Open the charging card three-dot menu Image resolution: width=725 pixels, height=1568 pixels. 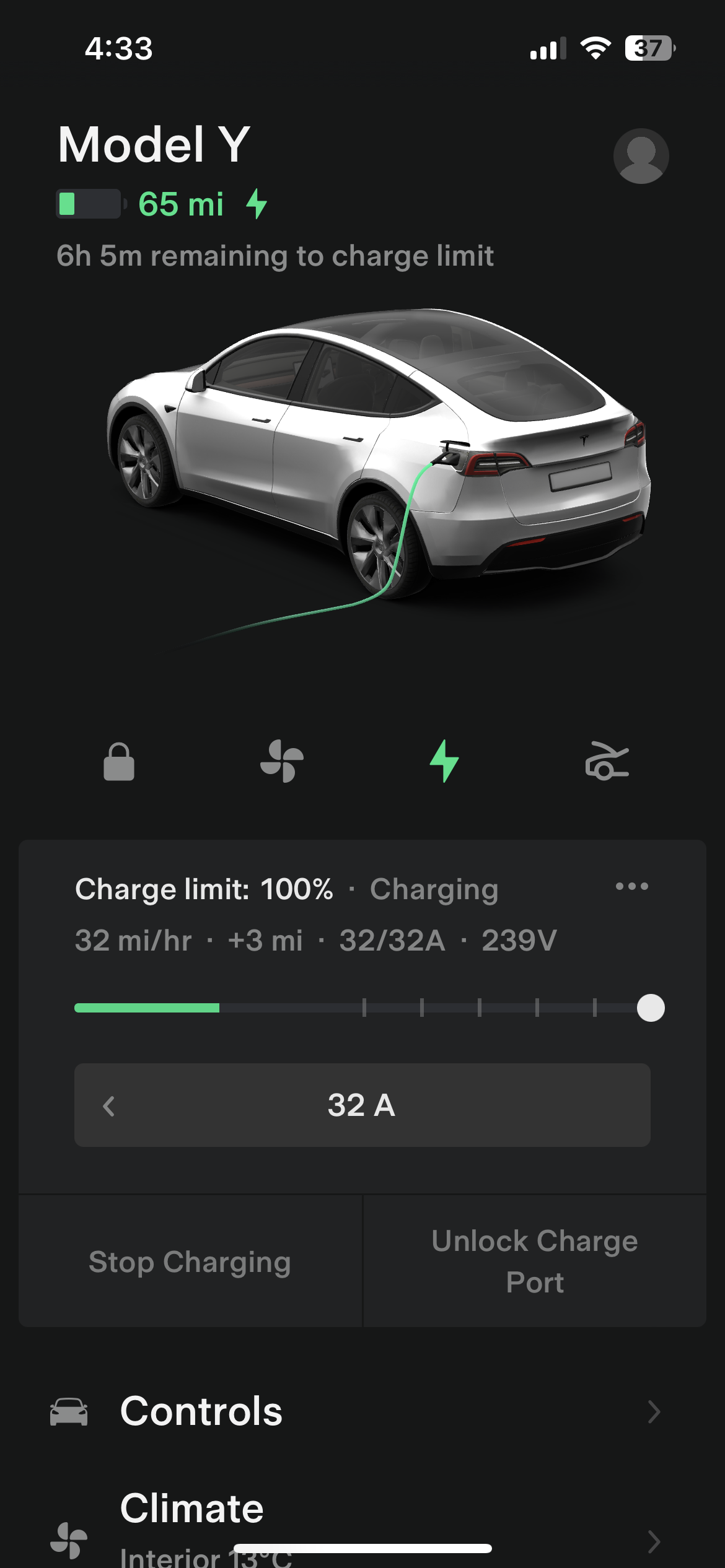pyautogui.click(x=631, y=887)
